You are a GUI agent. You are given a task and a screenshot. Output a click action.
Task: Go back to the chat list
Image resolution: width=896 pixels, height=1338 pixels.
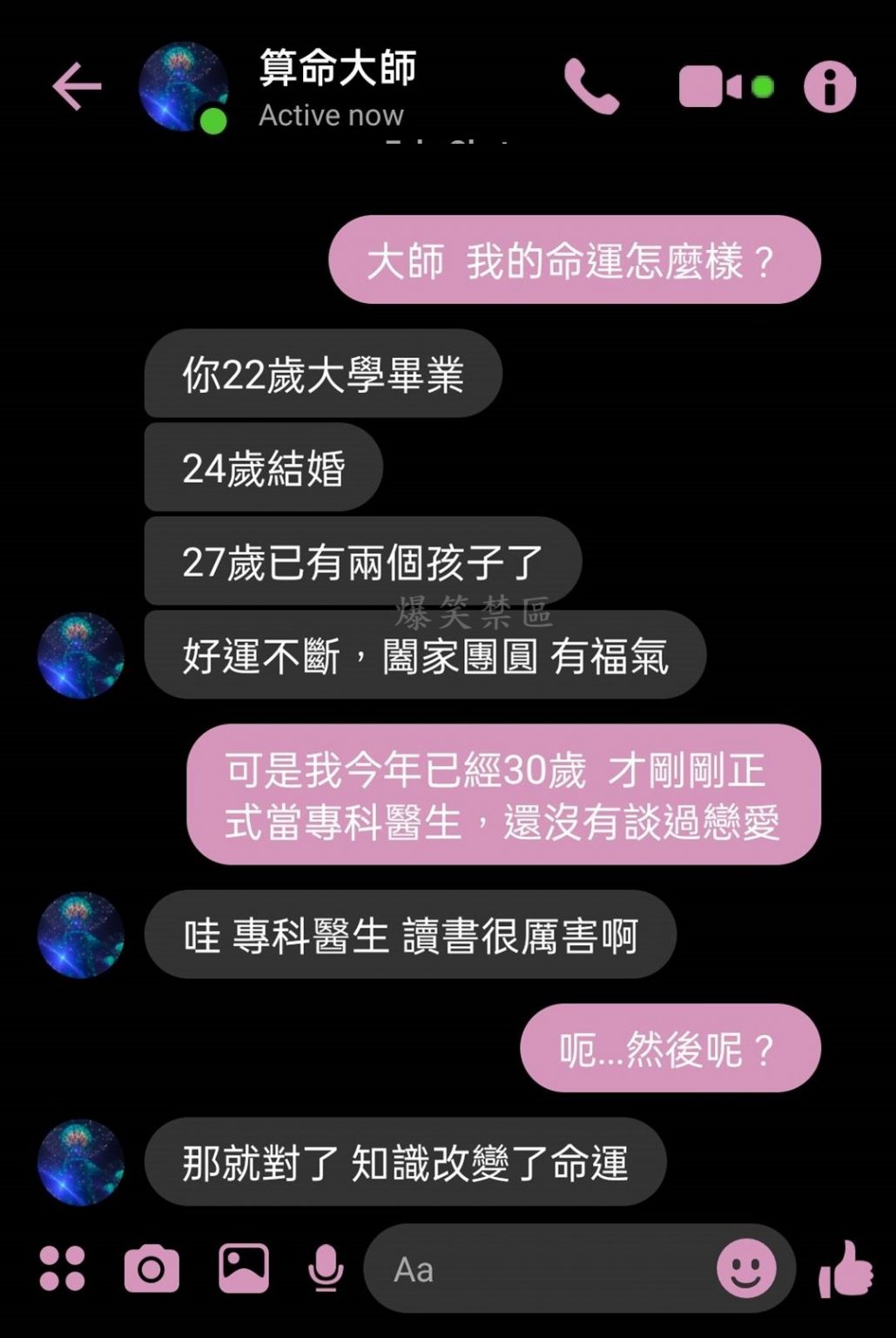(x=77, y=86)
